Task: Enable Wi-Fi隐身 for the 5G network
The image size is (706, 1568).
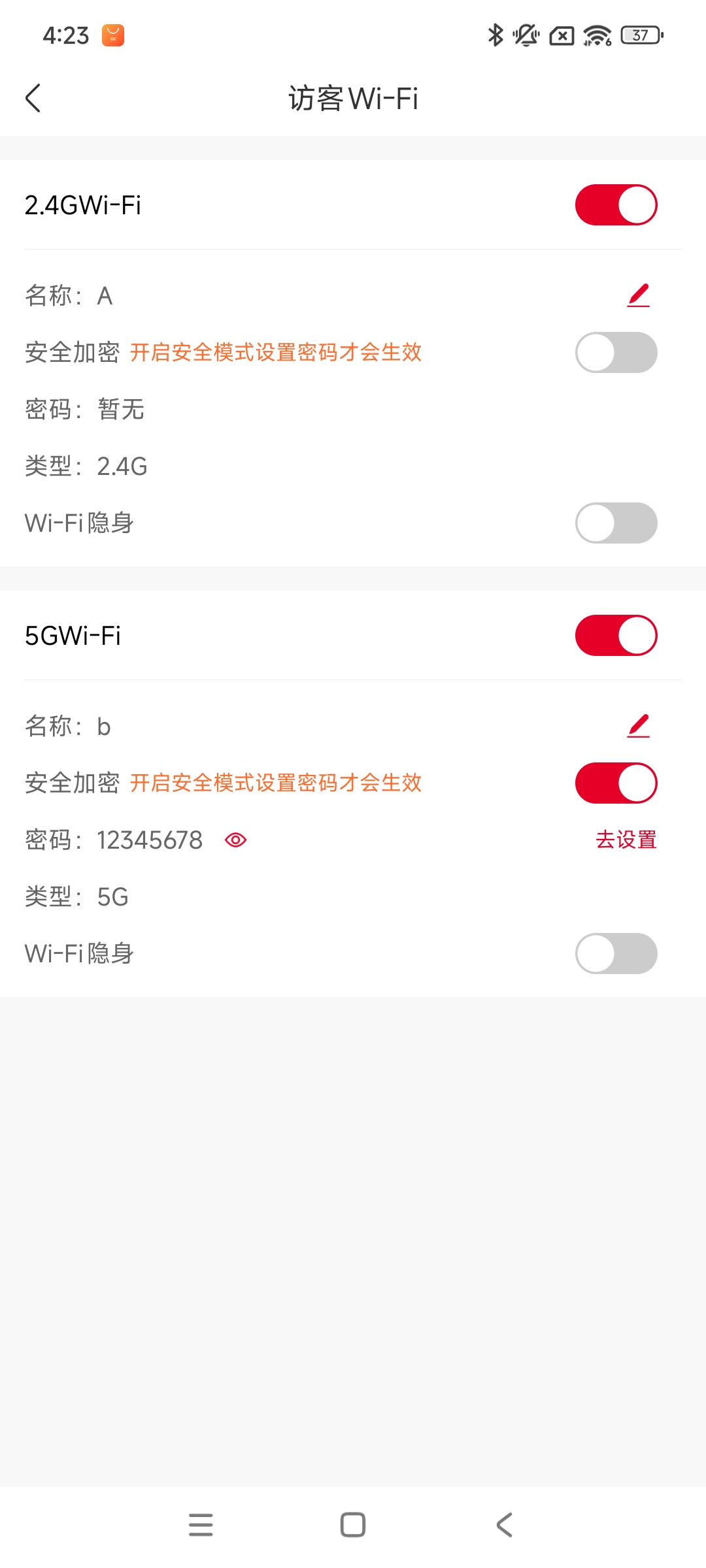Action: click(616, 954)
